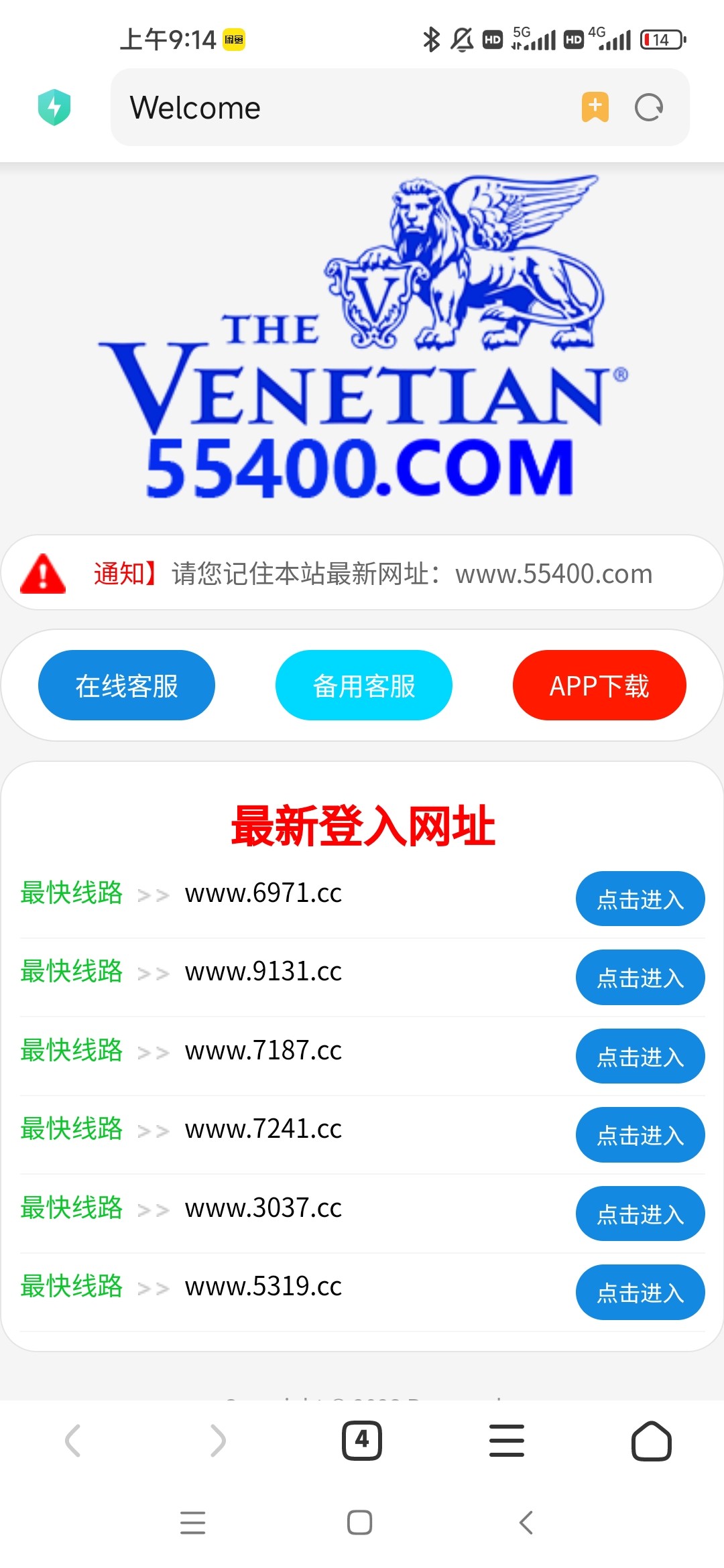Open the browser menu
The width and height of the screenshot is (724, 1568).
pos(507,1441)
